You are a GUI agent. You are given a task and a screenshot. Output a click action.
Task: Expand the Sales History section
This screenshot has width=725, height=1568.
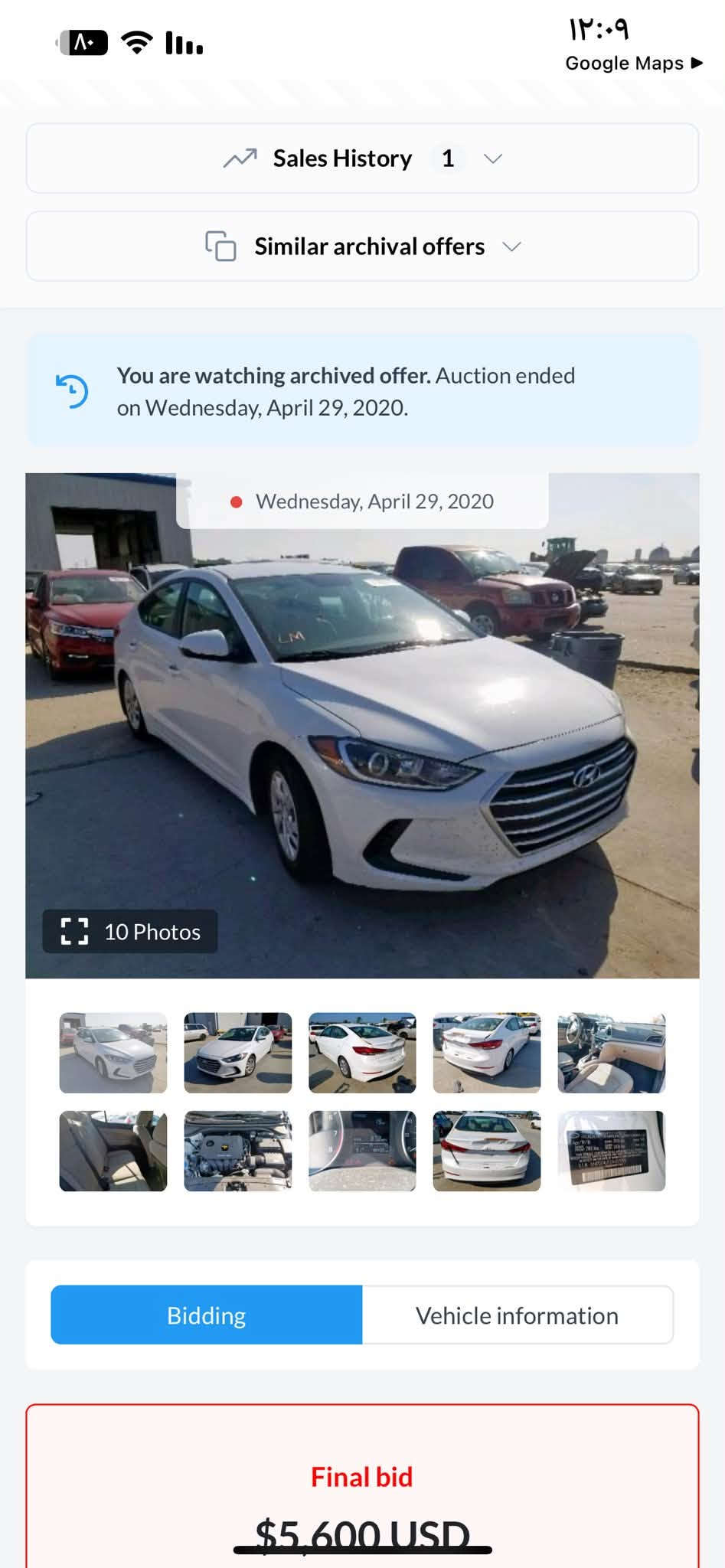(362, 158)
